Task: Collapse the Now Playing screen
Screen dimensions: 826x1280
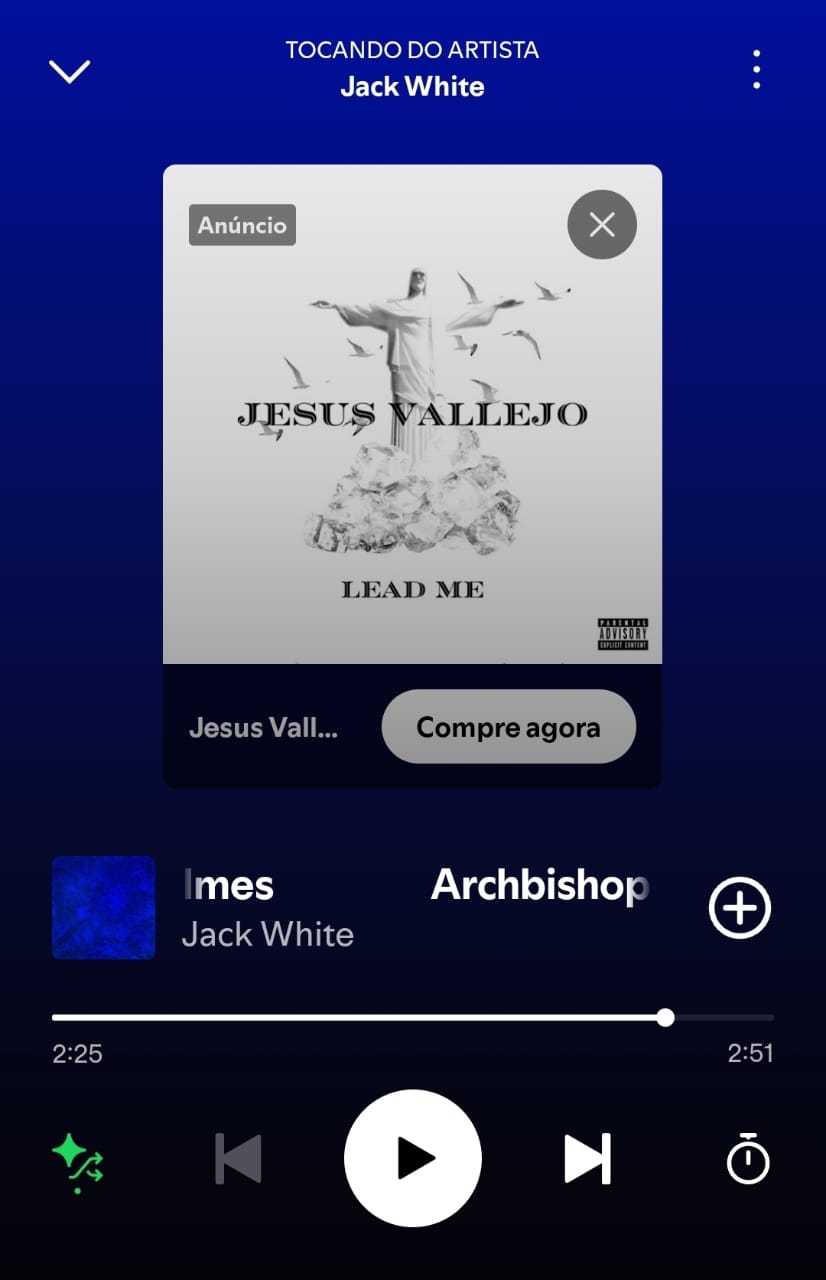Action: (x=68, y=70)
